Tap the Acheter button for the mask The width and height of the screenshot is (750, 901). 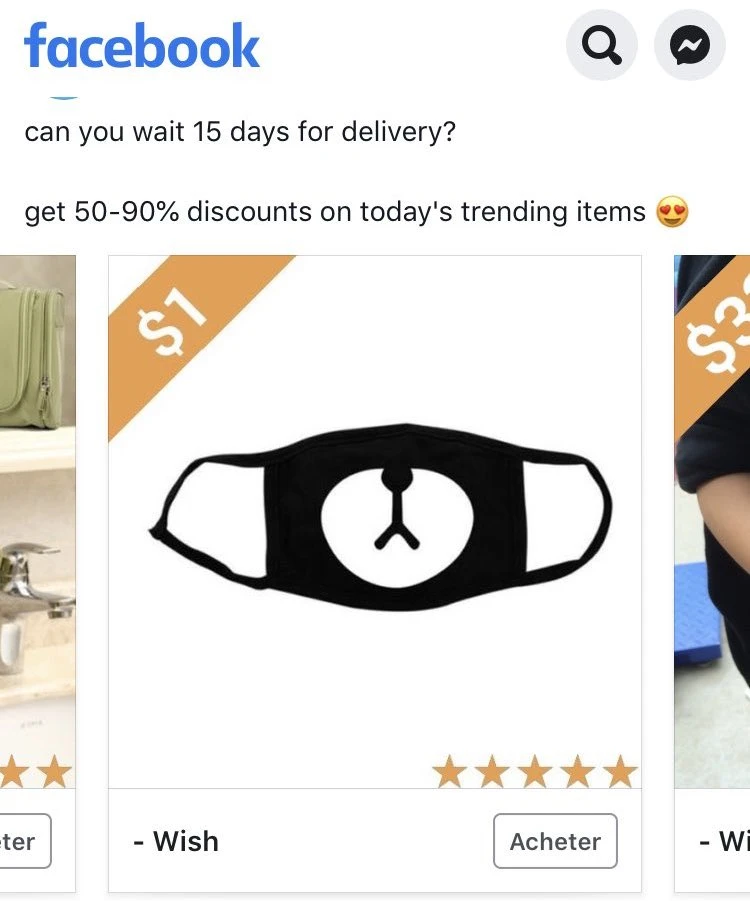click(x=555, y=841)
